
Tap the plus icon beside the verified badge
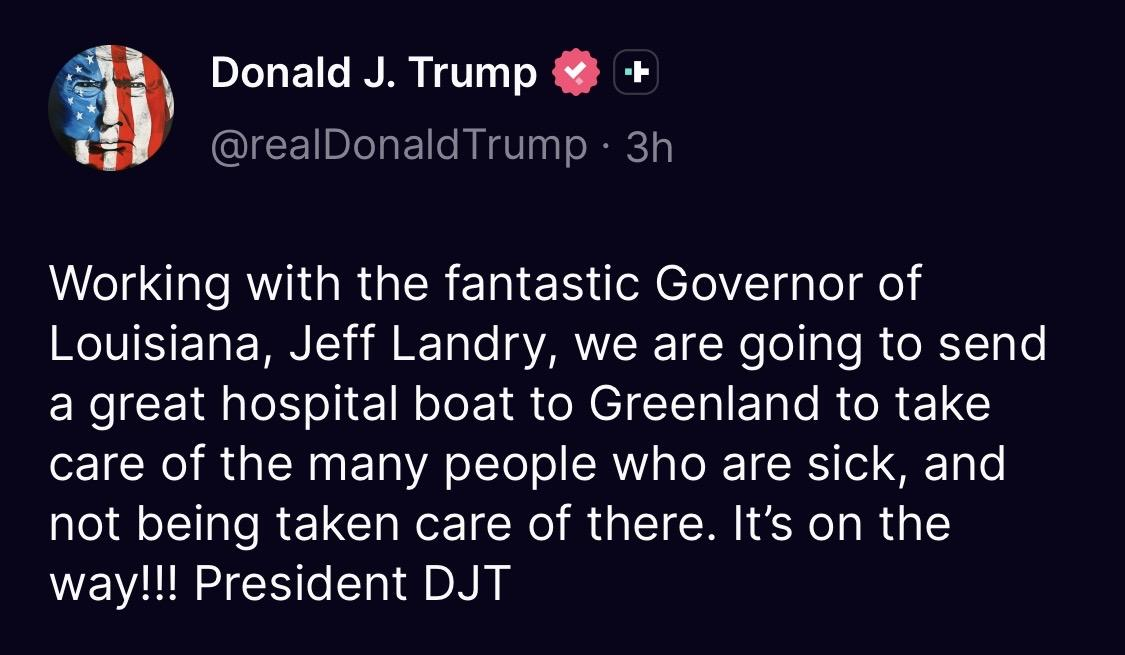pos(637,73)
